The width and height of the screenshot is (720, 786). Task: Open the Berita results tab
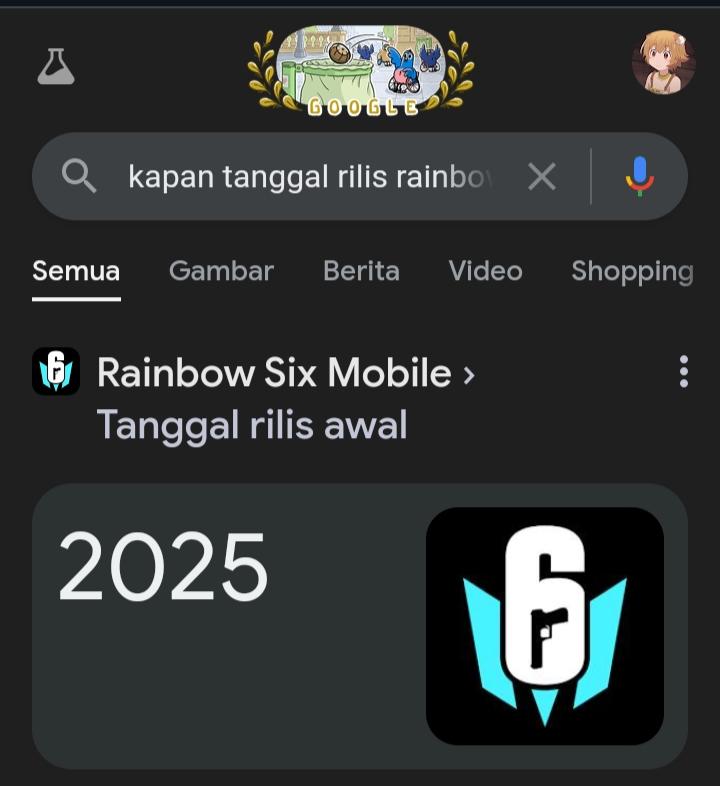pyautogui.click(x=361, y=271)
